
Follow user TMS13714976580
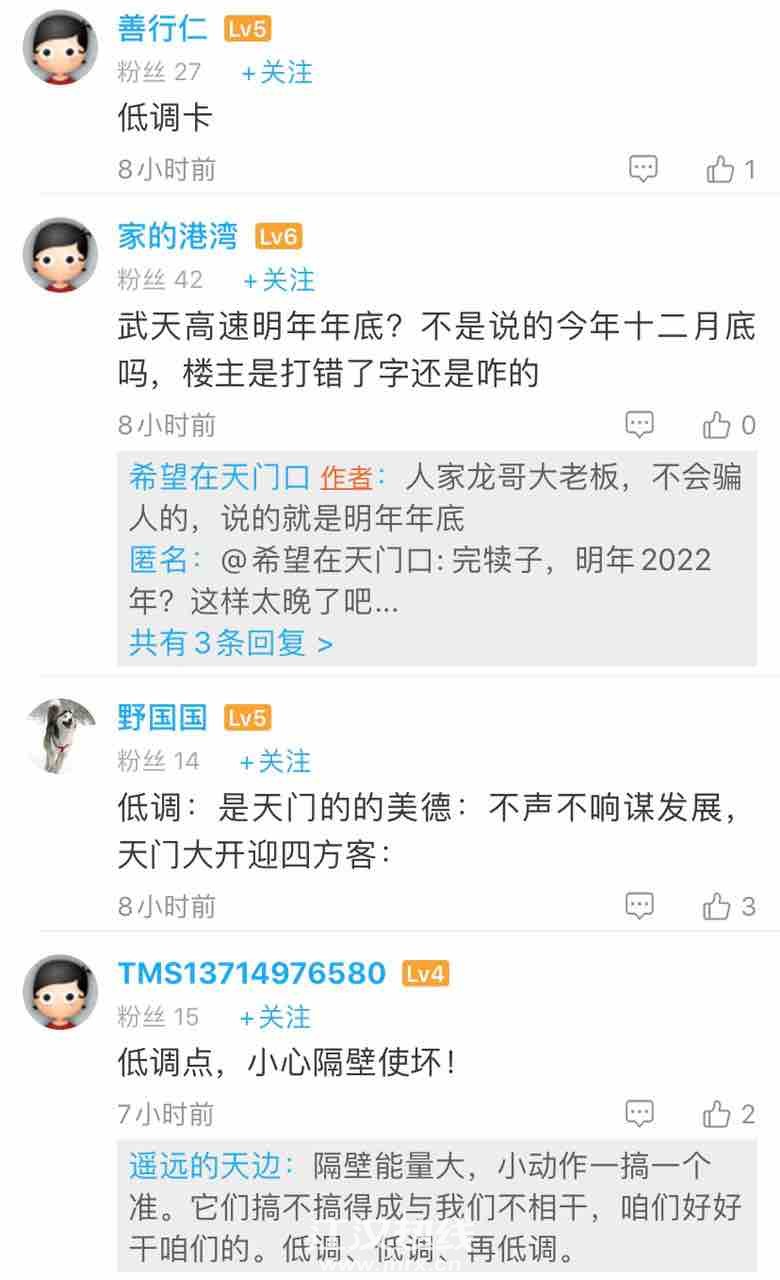tap(275, 1017)
